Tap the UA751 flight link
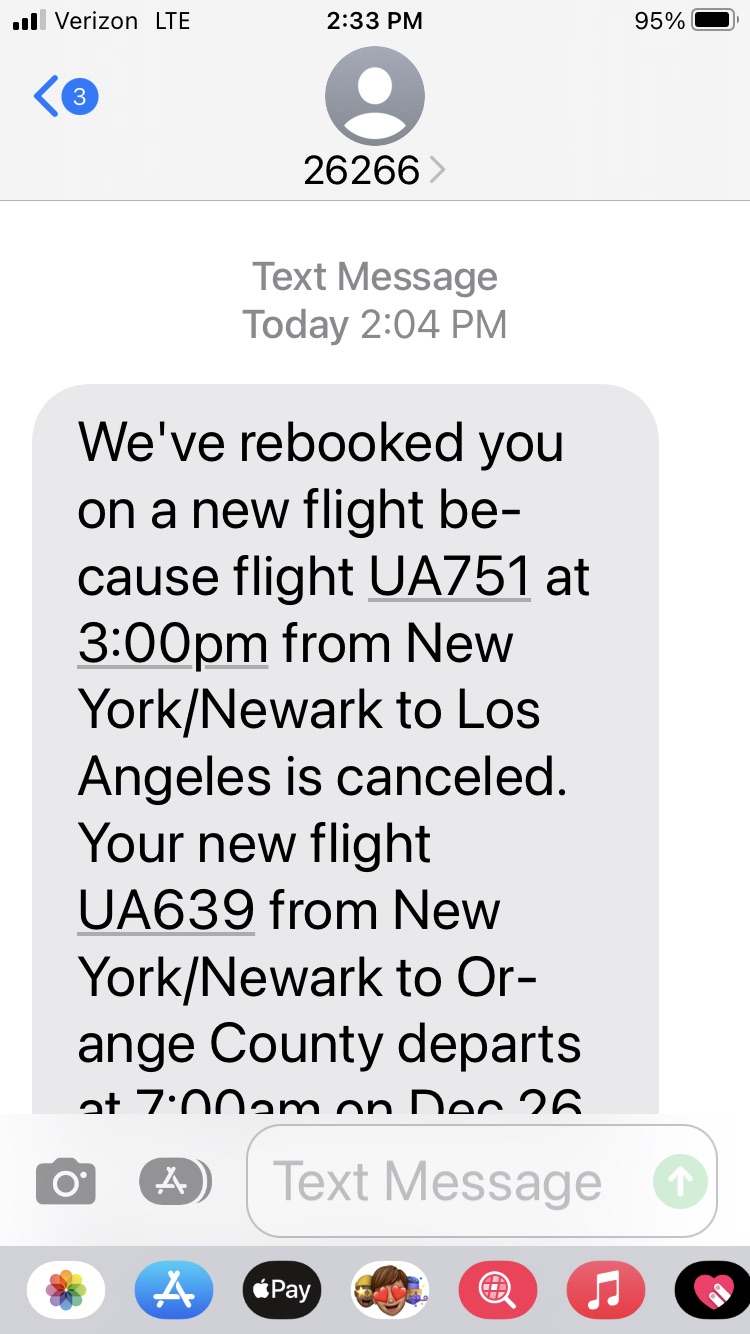The width and height of the screenshot is (750, 1334). [449, 577]
